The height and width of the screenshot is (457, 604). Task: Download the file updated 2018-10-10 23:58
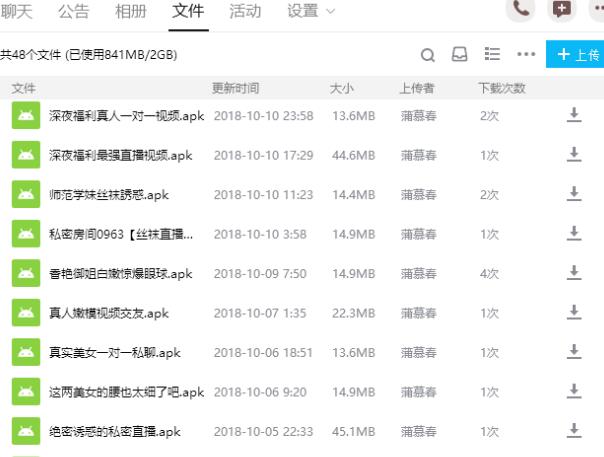574,115
